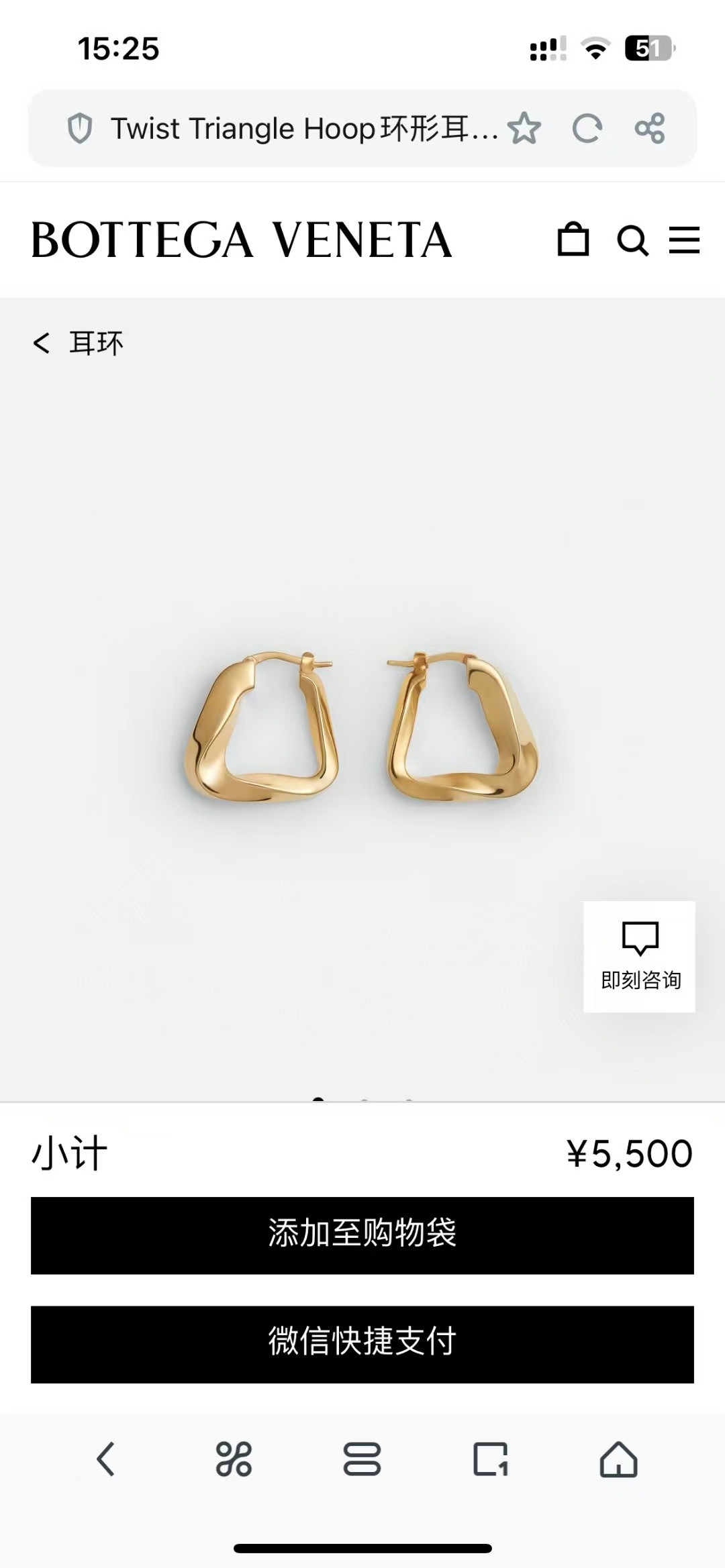Open the Bottega Veneta shopping bag

[x=574, y=240]
